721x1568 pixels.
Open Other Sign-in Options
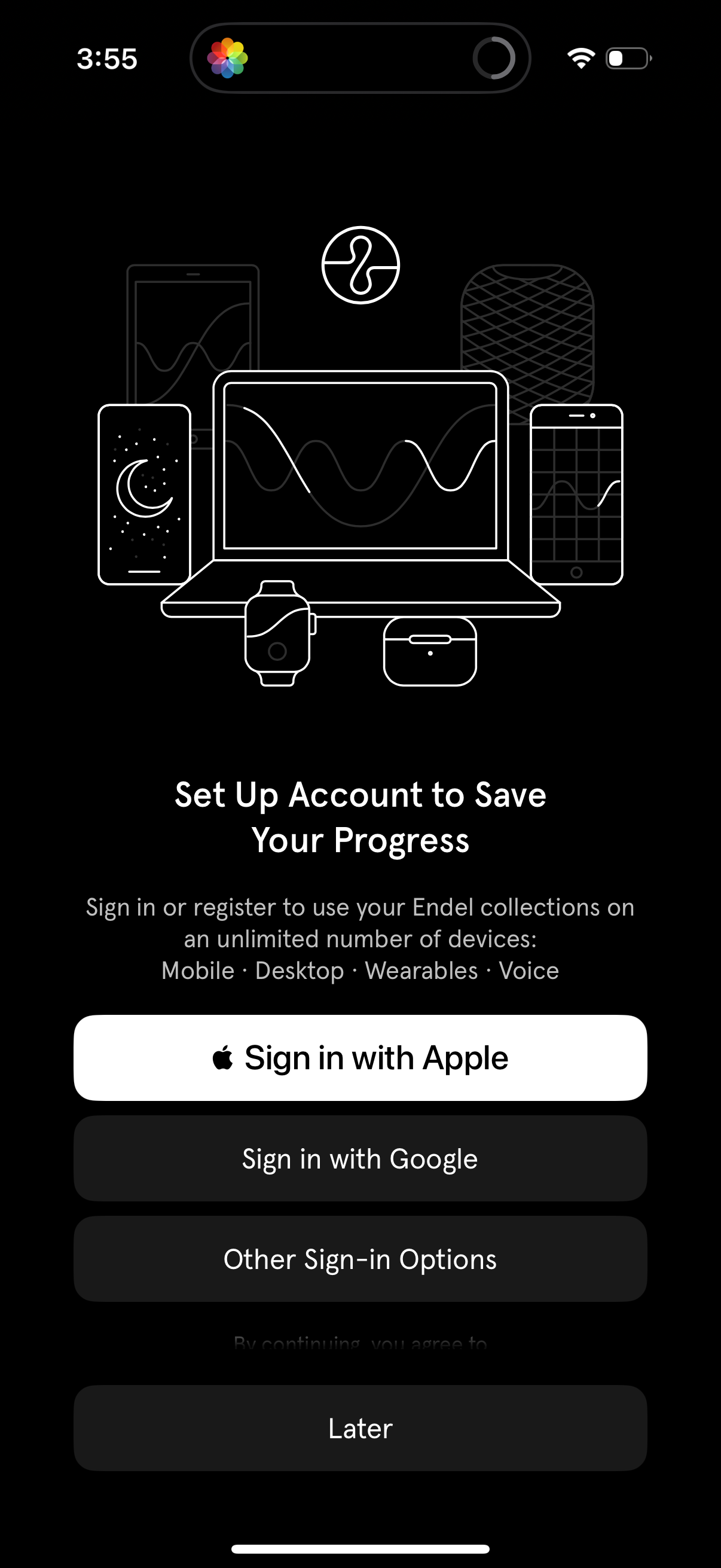pyautogui.click(x=360, y=1259)
